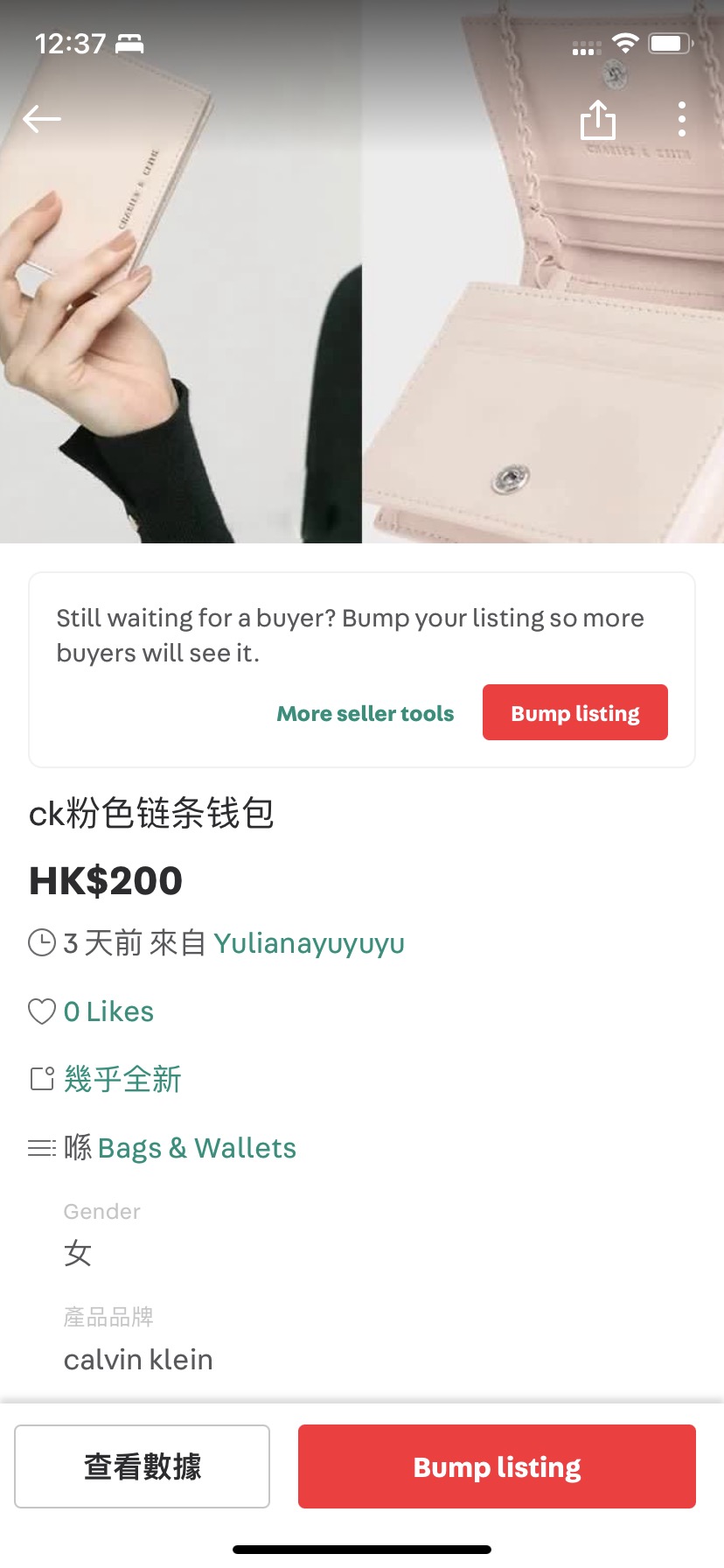
Task: Open the Gender field showing 女
Action: pos(79,1253)
